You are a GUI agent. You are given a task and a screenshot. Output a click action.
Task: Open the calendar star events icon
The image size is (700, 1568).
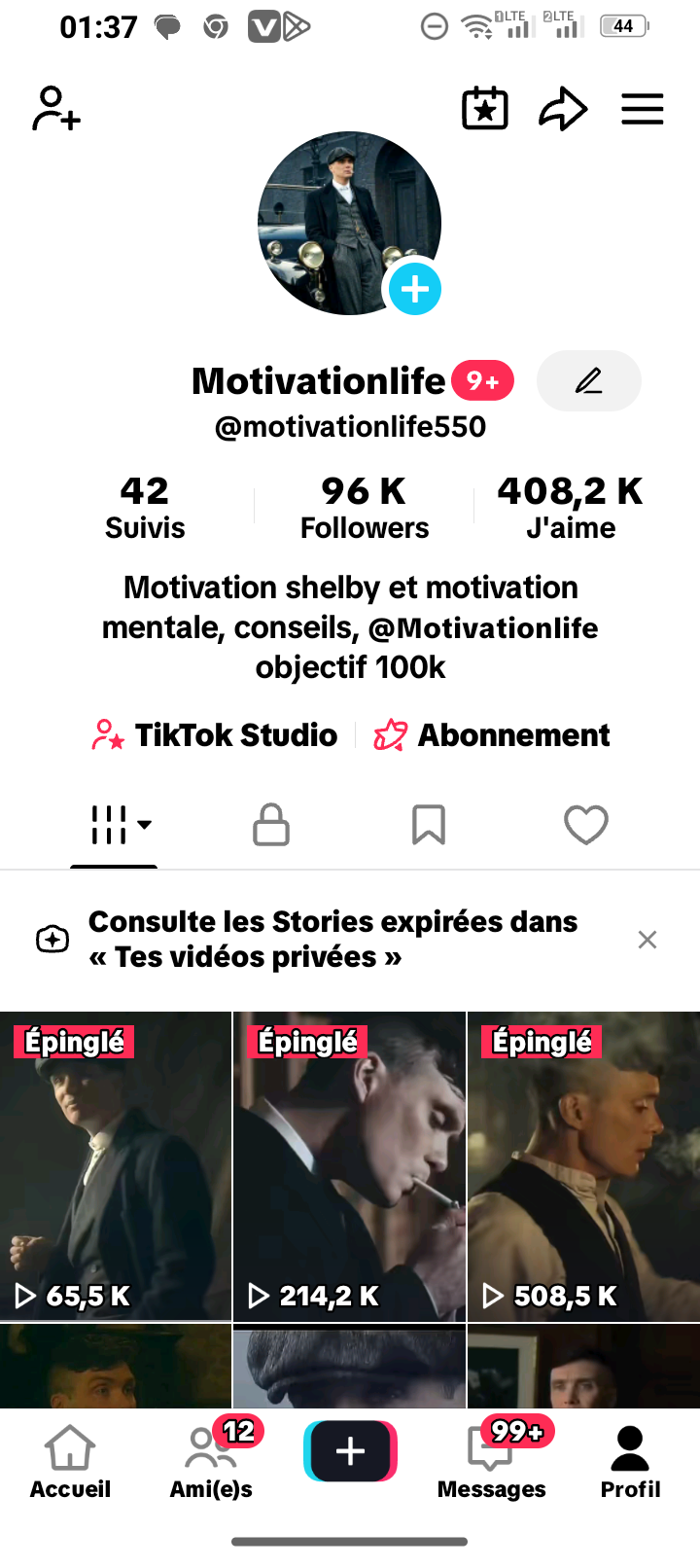[x=484, y=108]
